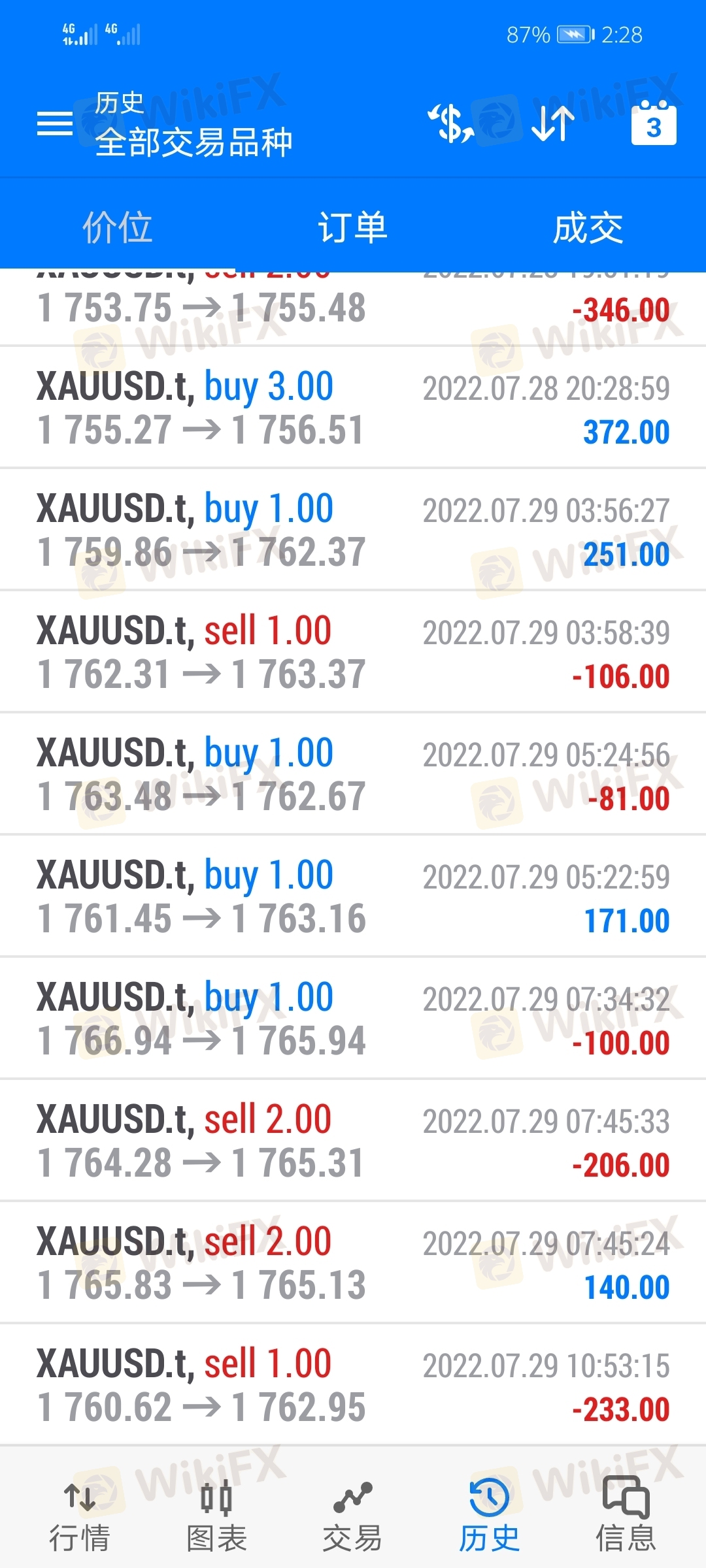The height and width of the screenshot is (1568, 706).
Task: Open the sell 2.00 trade with 140.00 profit
Action: point(353,1263)
